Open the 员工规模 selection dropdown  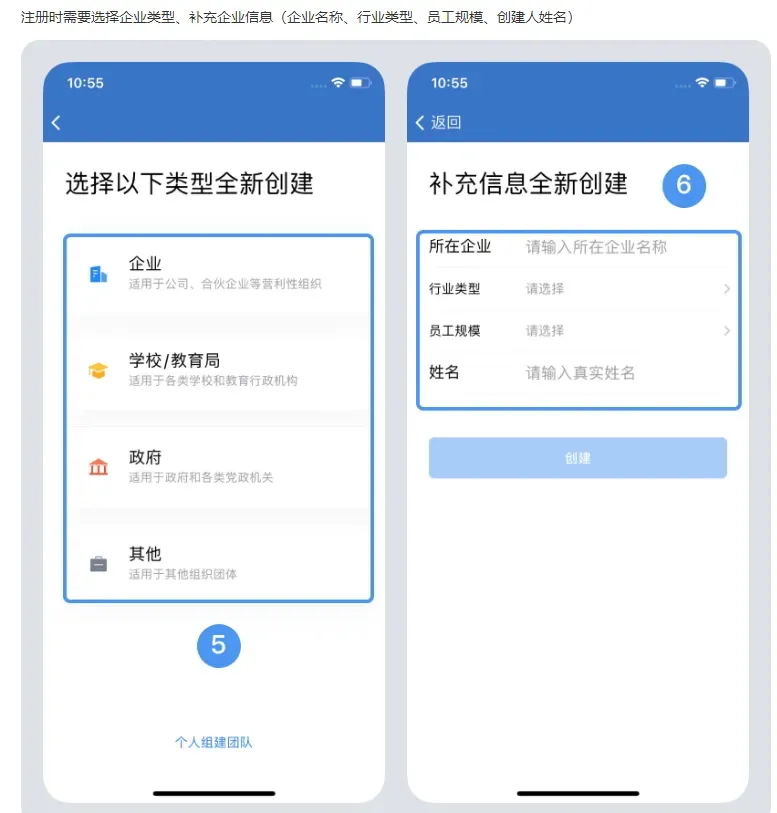click(x=577, y=330)
